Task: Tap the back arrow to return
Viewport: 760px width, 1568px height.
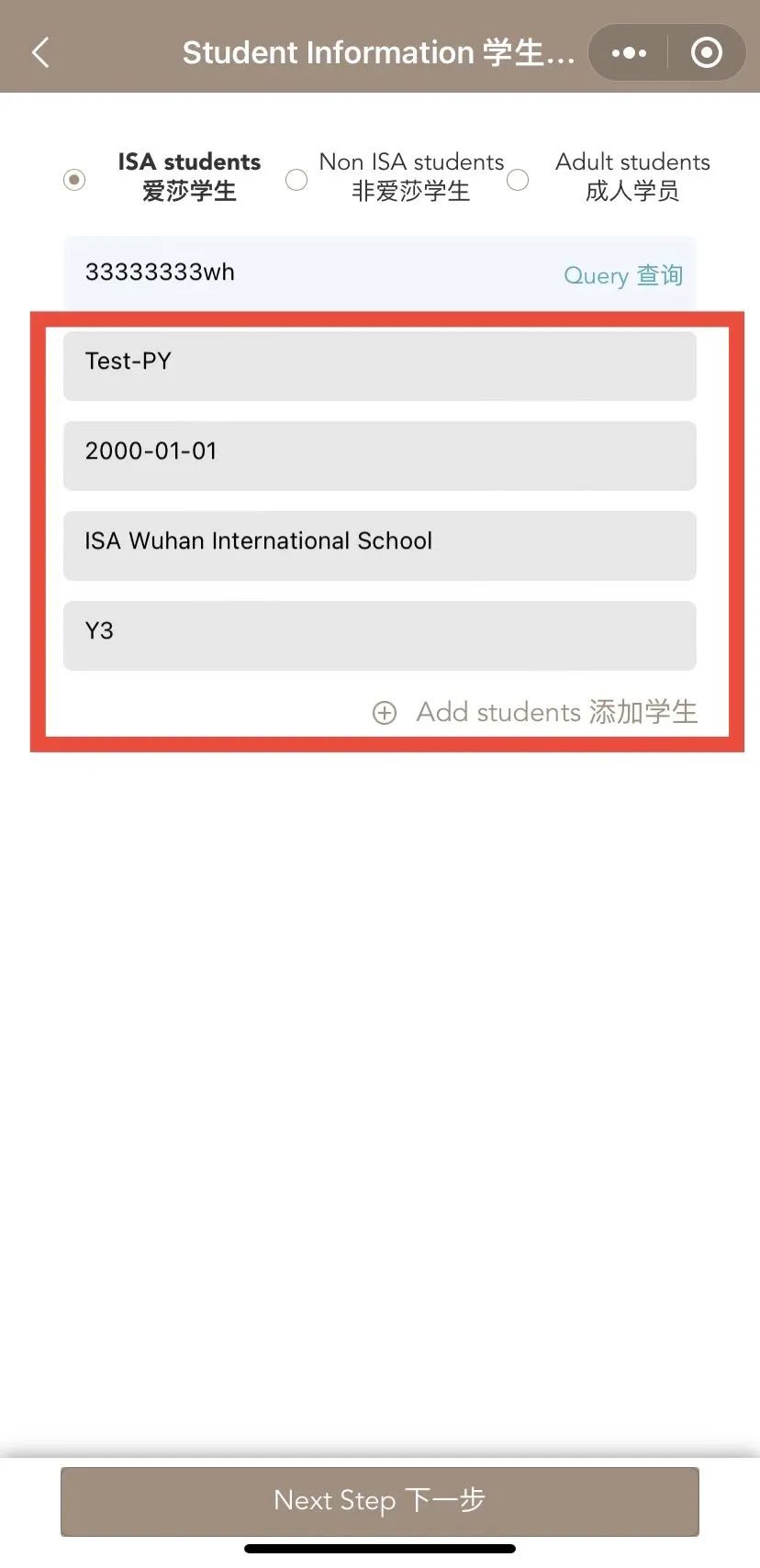Action: tap(39, 52)
